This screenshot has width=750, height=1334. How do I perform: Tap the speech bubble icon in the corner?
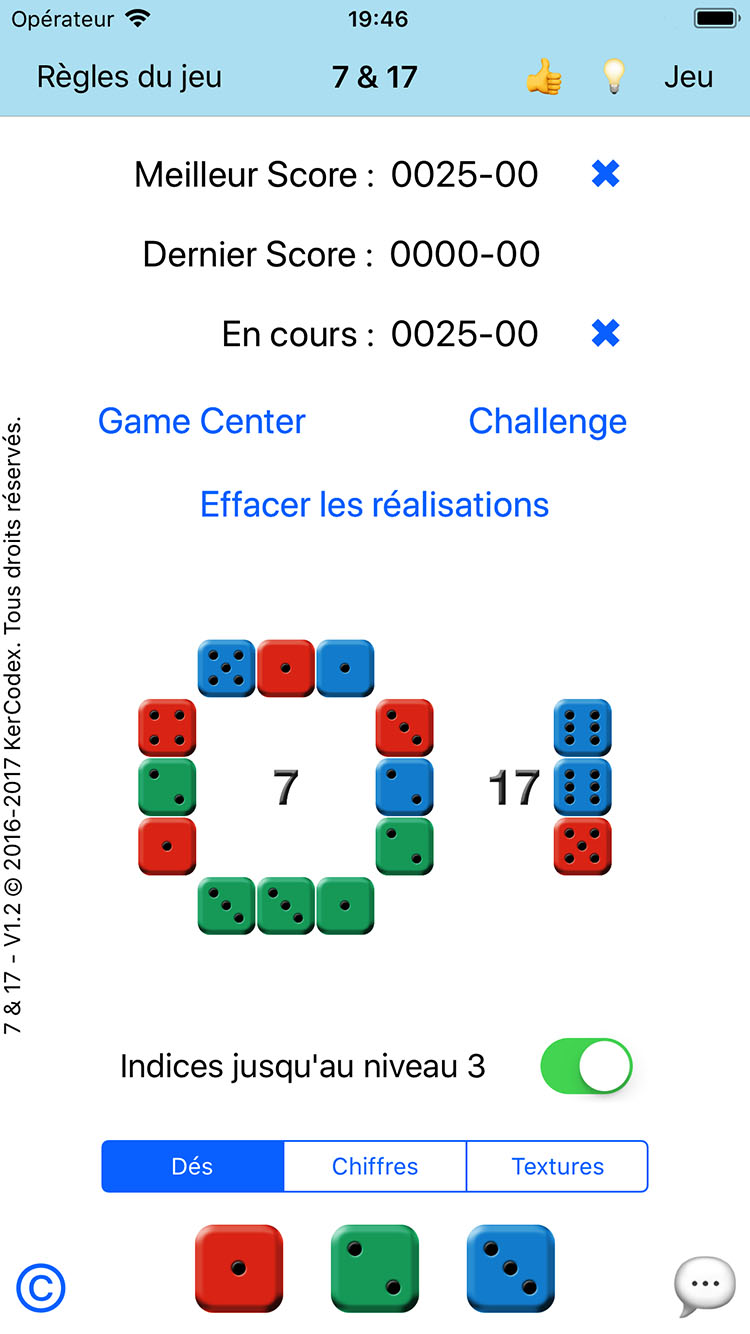(x=703, y=1284)
